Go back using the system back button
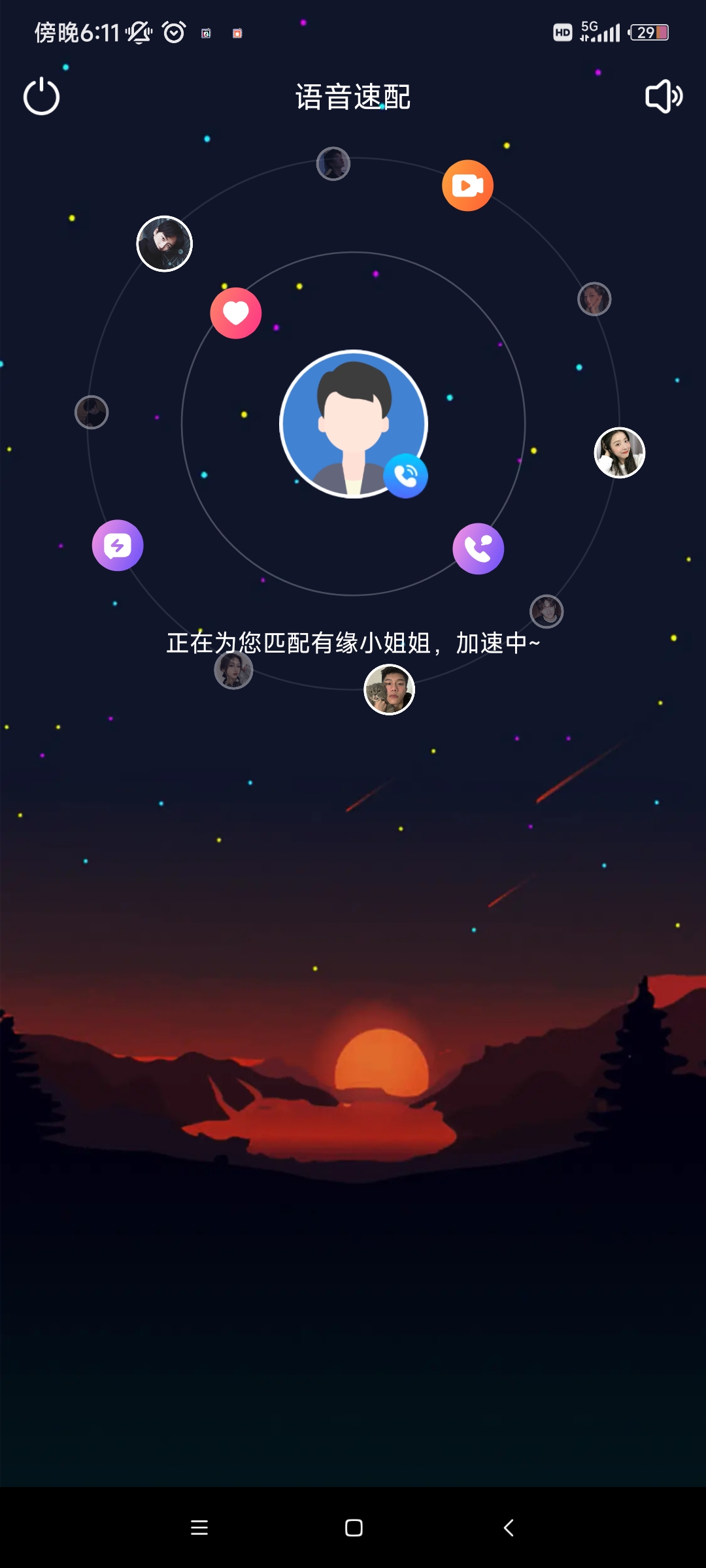 point(509,1527)
